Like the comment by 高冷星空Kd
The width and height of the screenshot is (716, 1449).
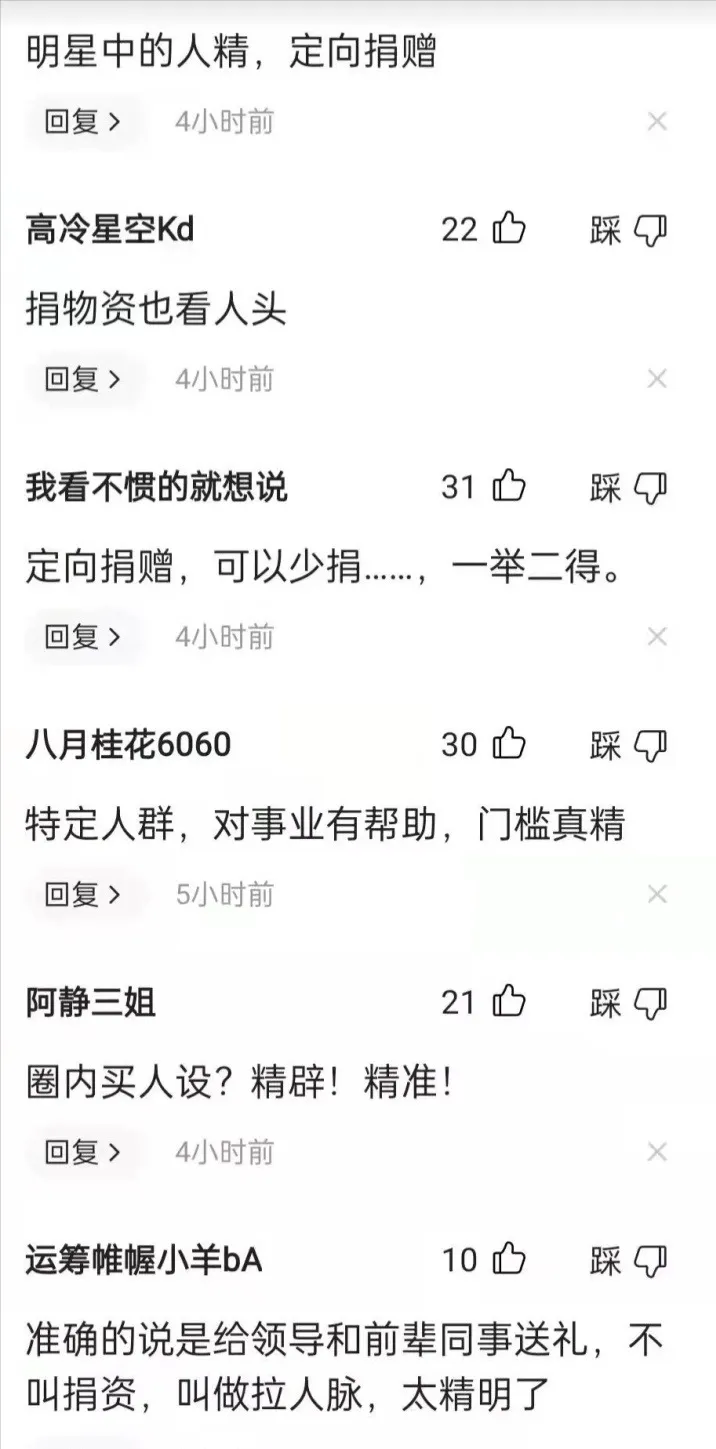(509, 230)
